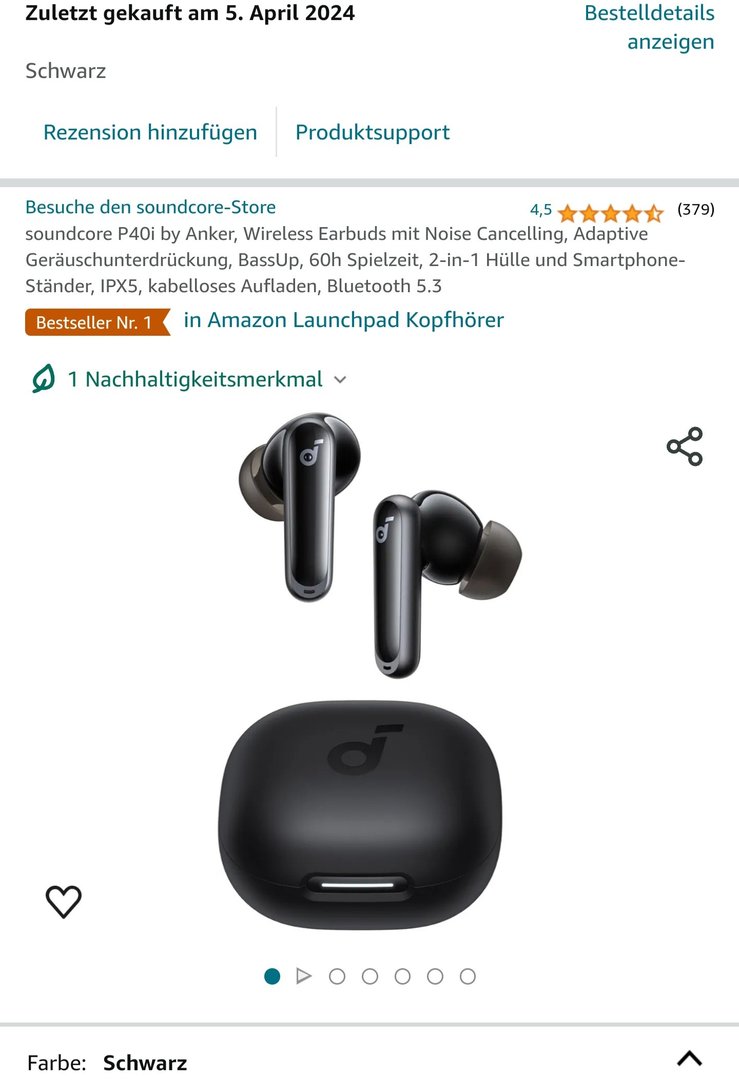Screen dimensions: 739x1080
Task: Visit the soundcore-Store link
Action: pyautogui.click(x=150, y=207)
